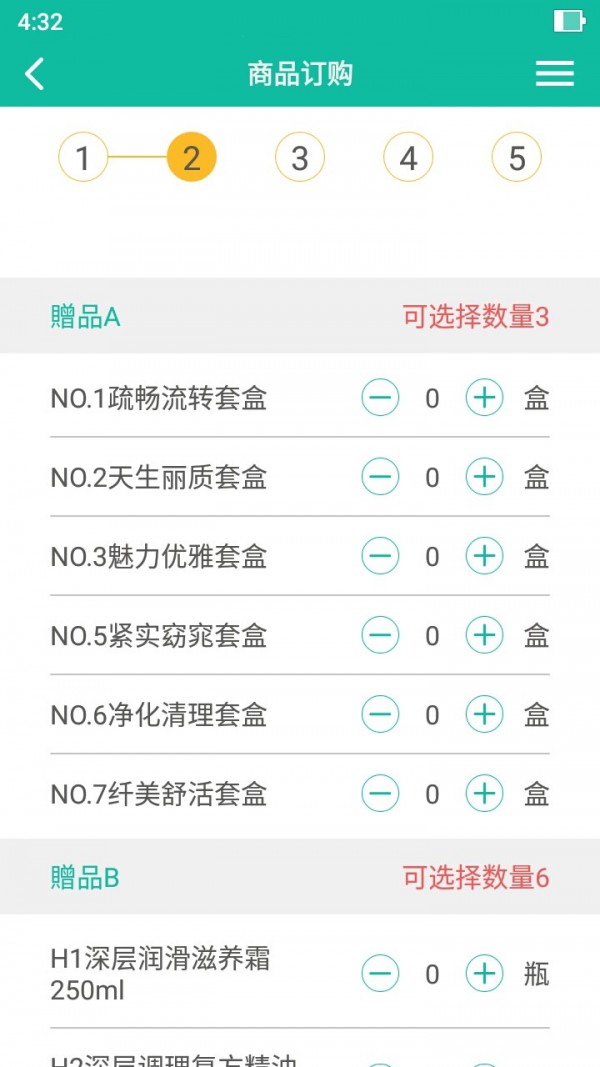This screenshot has height=1067, width=600.
Task: Add one H1深层润滑滋养霜 250ml
Action: 484,973
